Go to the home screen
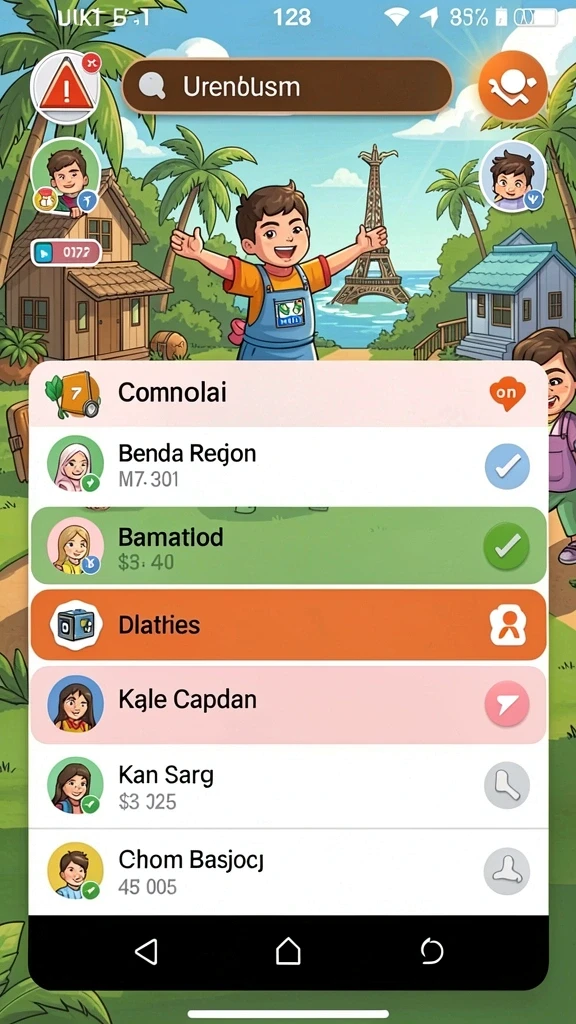Image resolution: width=576 pixels, height=1024 pixels. (288, 951)
